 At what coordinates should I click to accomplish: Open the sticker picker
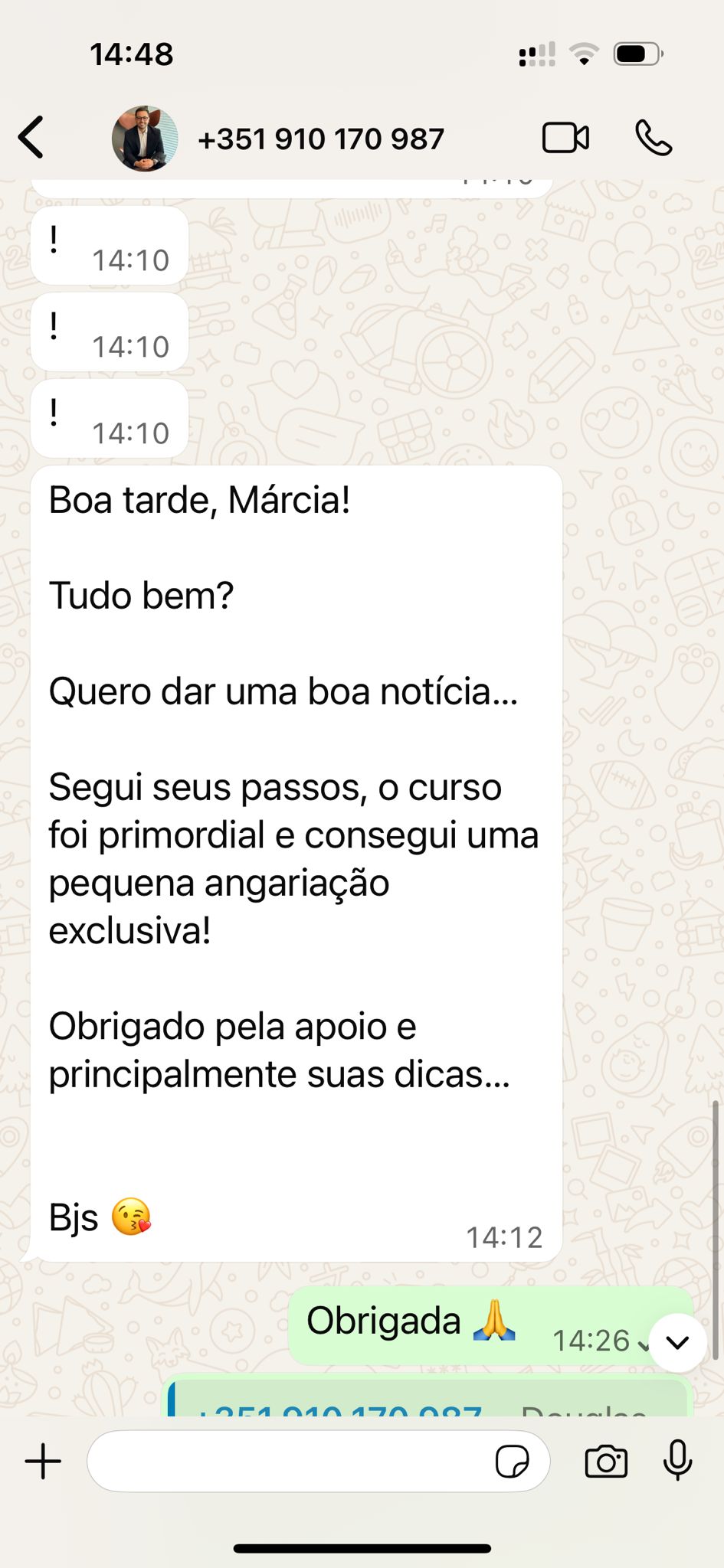512,1462
